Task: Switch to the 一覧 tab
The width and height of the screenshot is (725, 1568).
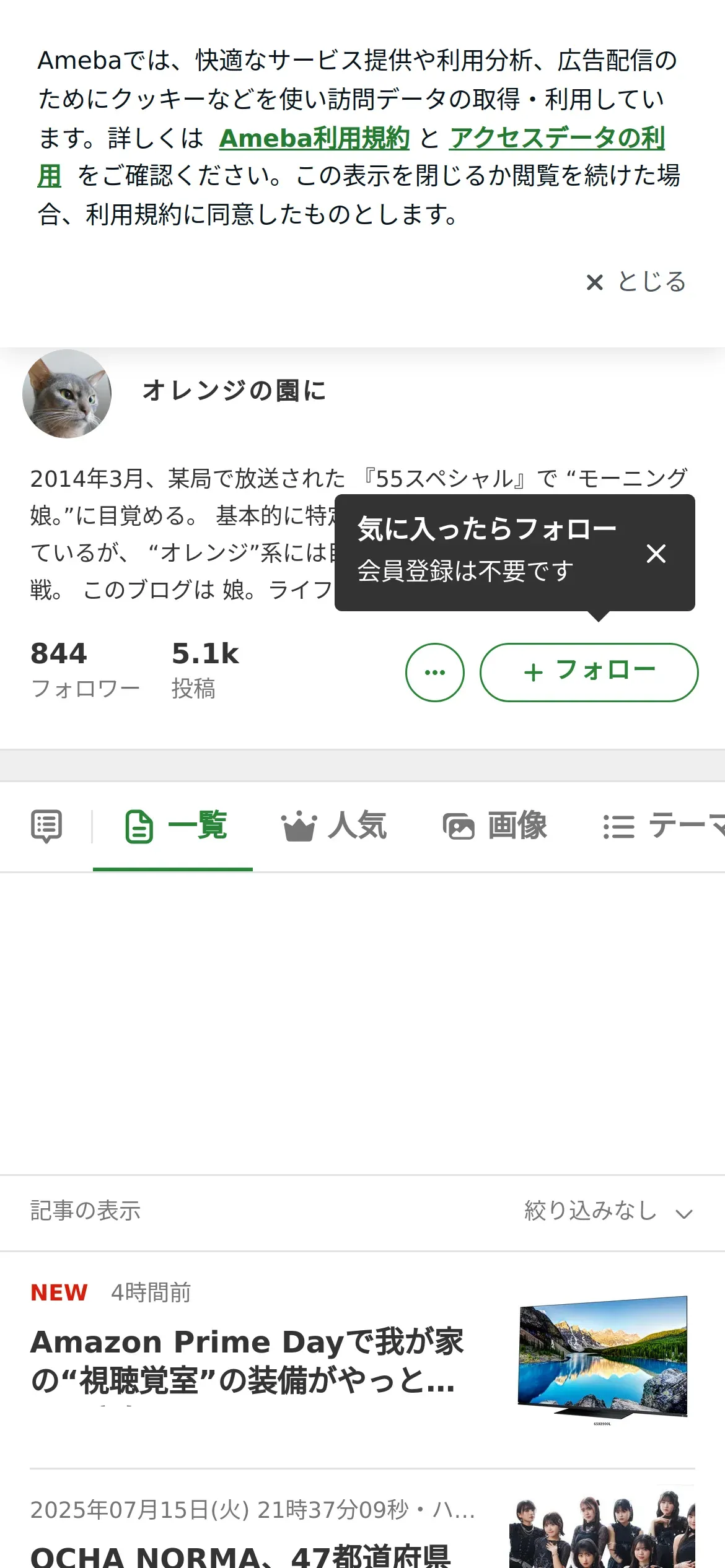Action: (x=176, y=826)
